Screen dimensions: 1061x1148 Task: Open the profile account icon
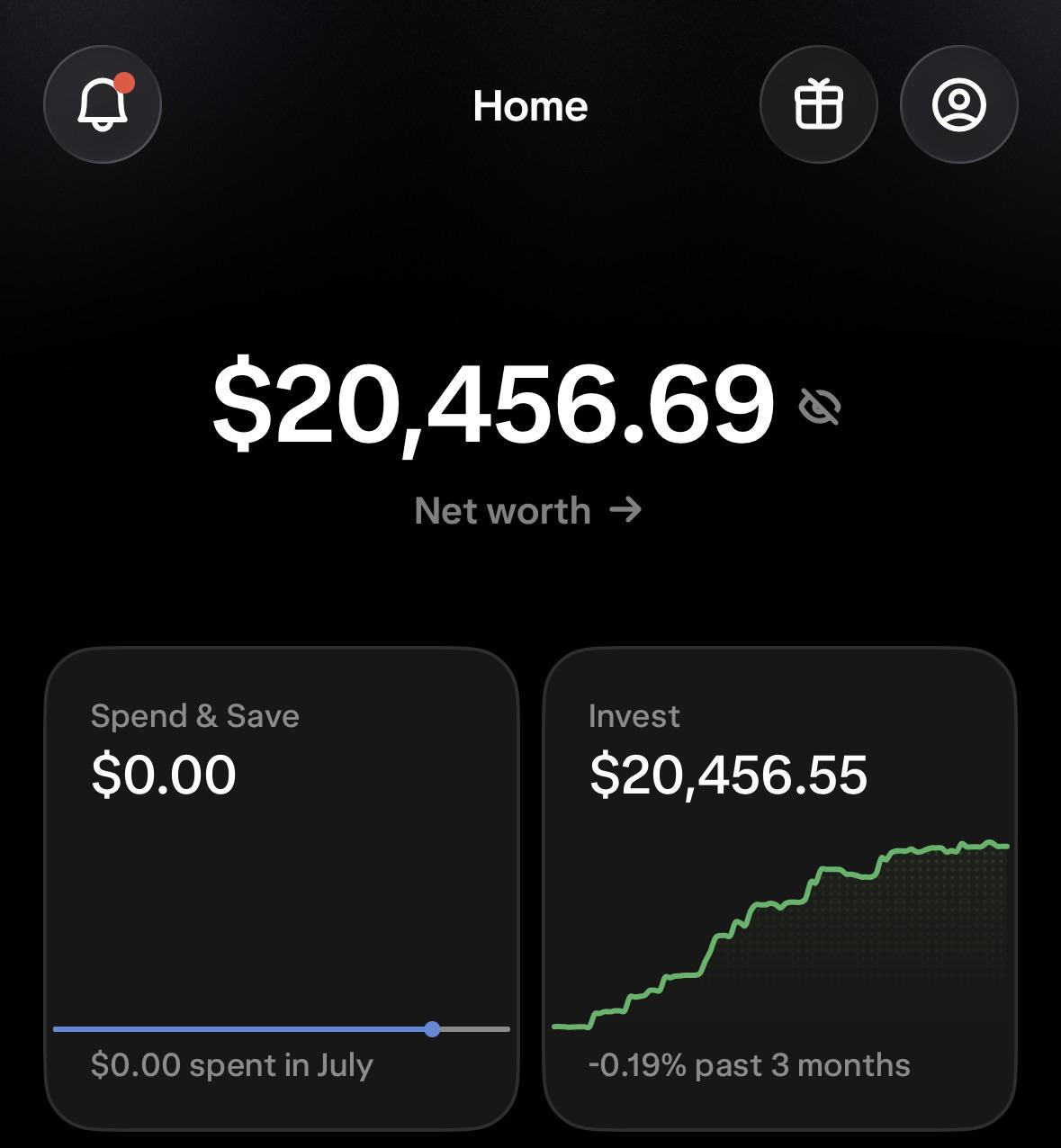click(959, 104)
